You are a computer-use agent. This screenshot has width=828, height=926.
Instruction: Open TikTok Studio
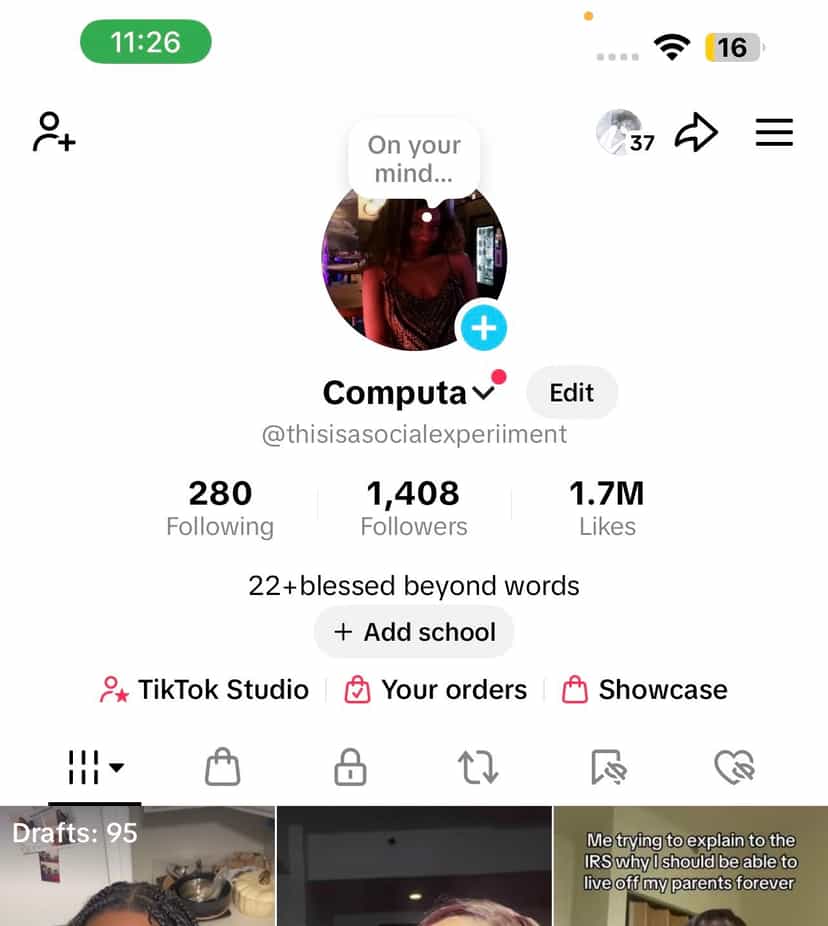204,690
